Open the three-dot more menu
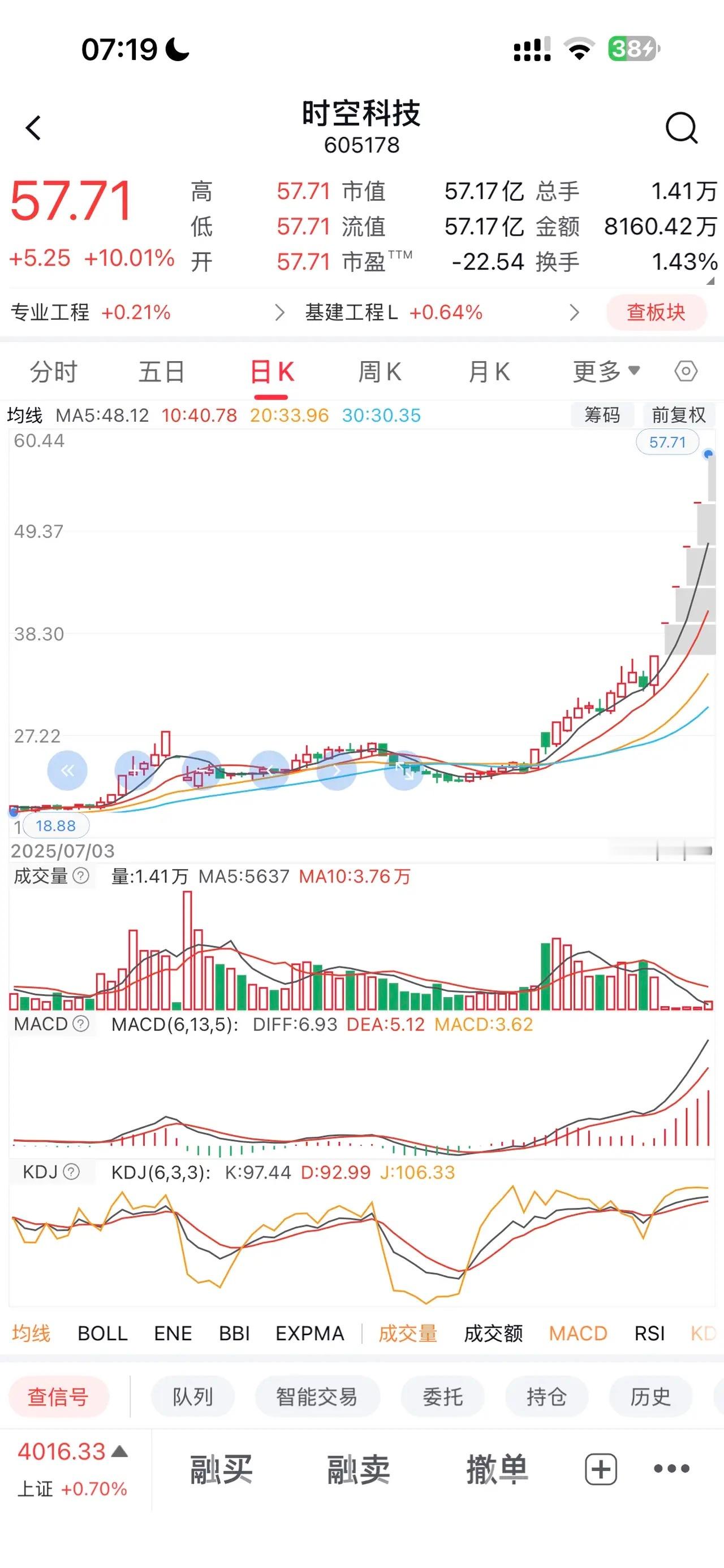This screenshot has width=724, height=1568. [x=671, y=1470]
